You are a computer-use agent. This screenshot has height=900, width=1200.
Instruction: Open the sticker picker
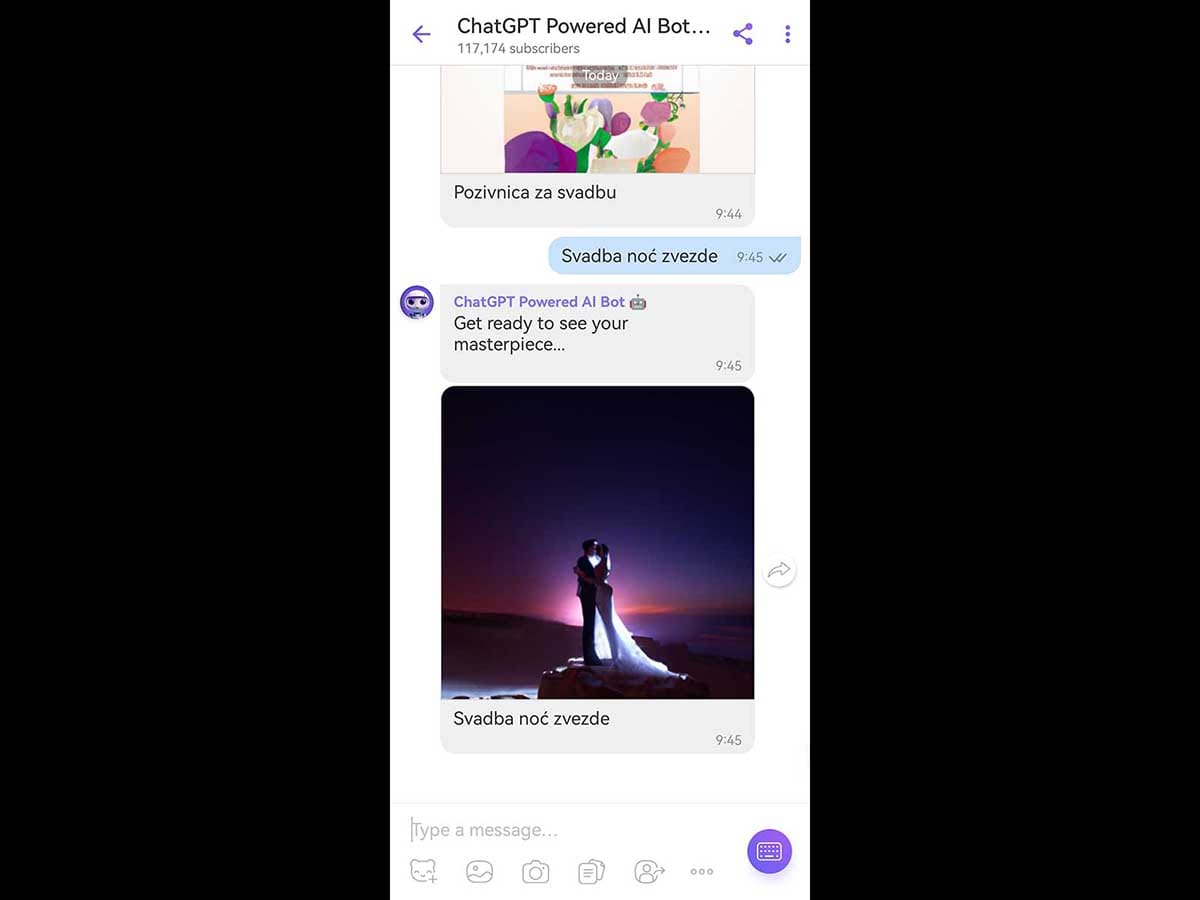click(x=424, y=872)
